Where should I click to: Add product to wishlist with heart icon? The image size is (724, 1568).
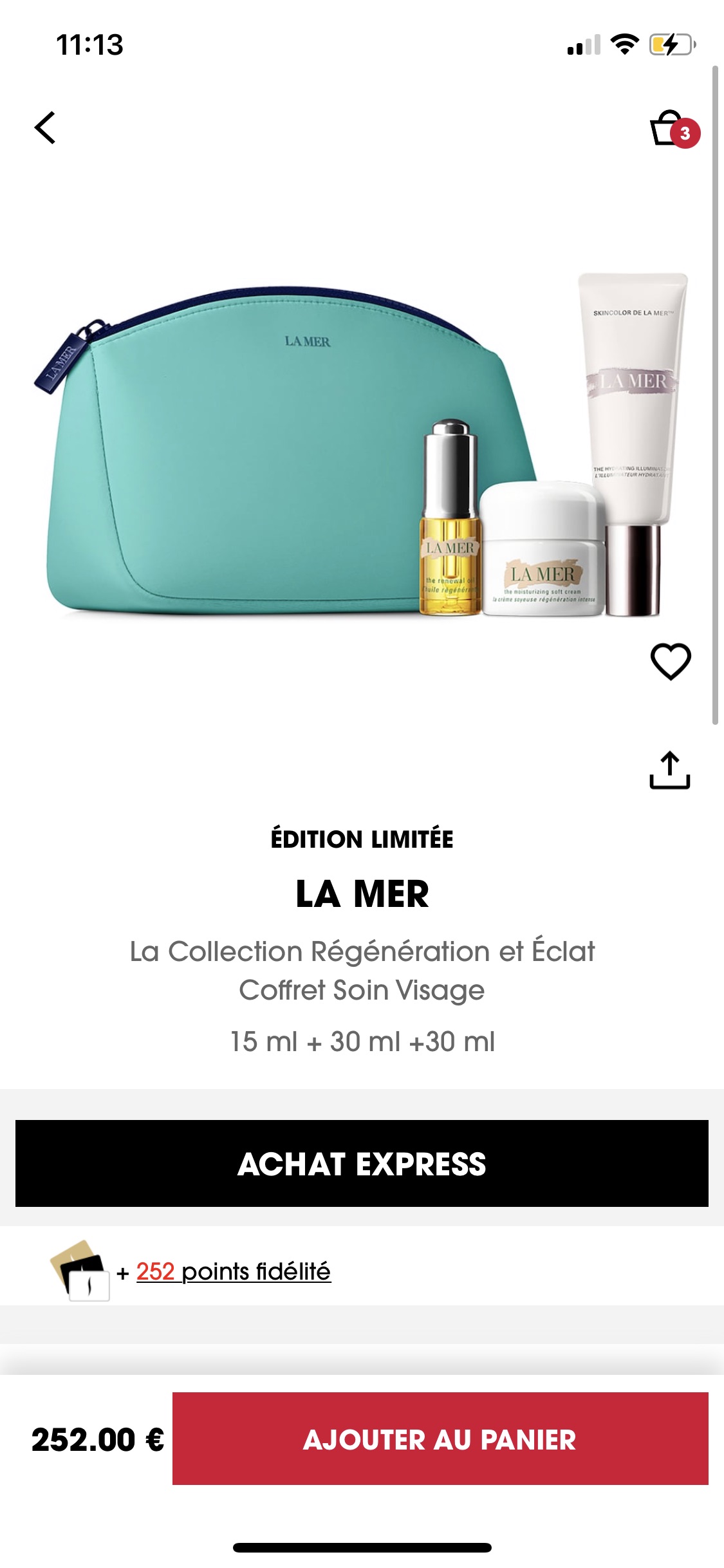(x=671, y=661)
